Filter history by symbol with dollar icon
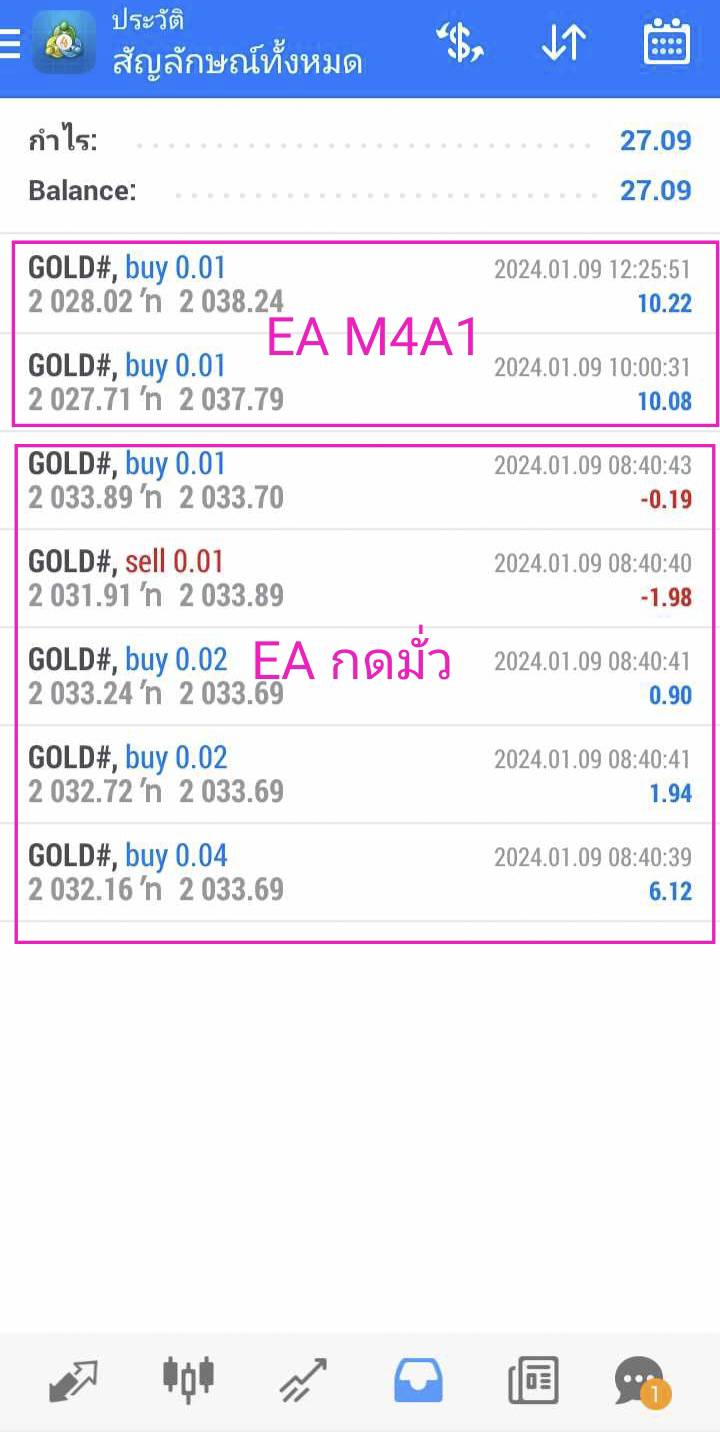The height and width of the screenshot is (1432, 720). (x=460, y=43)
